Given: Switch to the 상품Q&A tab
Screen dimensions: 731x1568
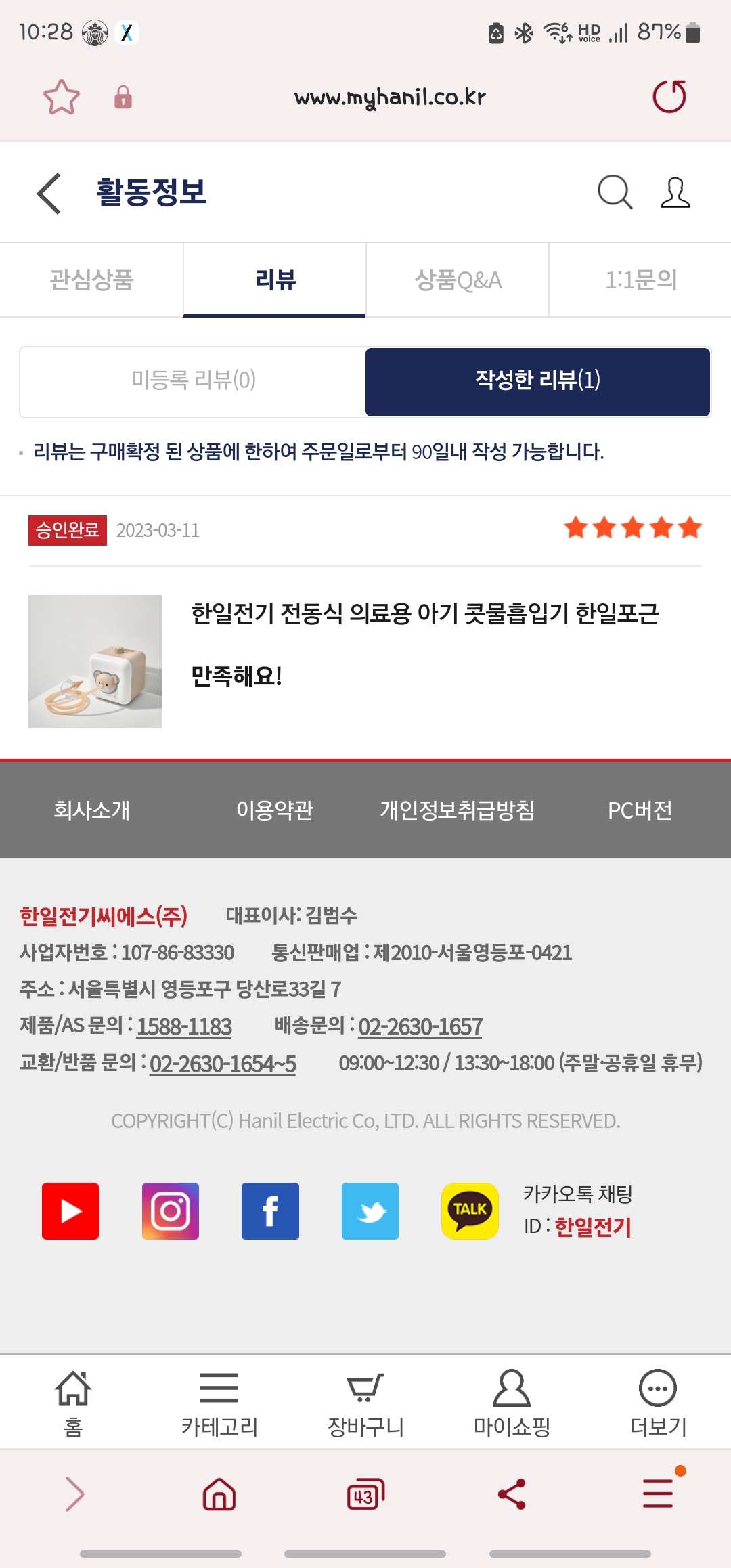Looking at the screenshot, I should [458, 280].
